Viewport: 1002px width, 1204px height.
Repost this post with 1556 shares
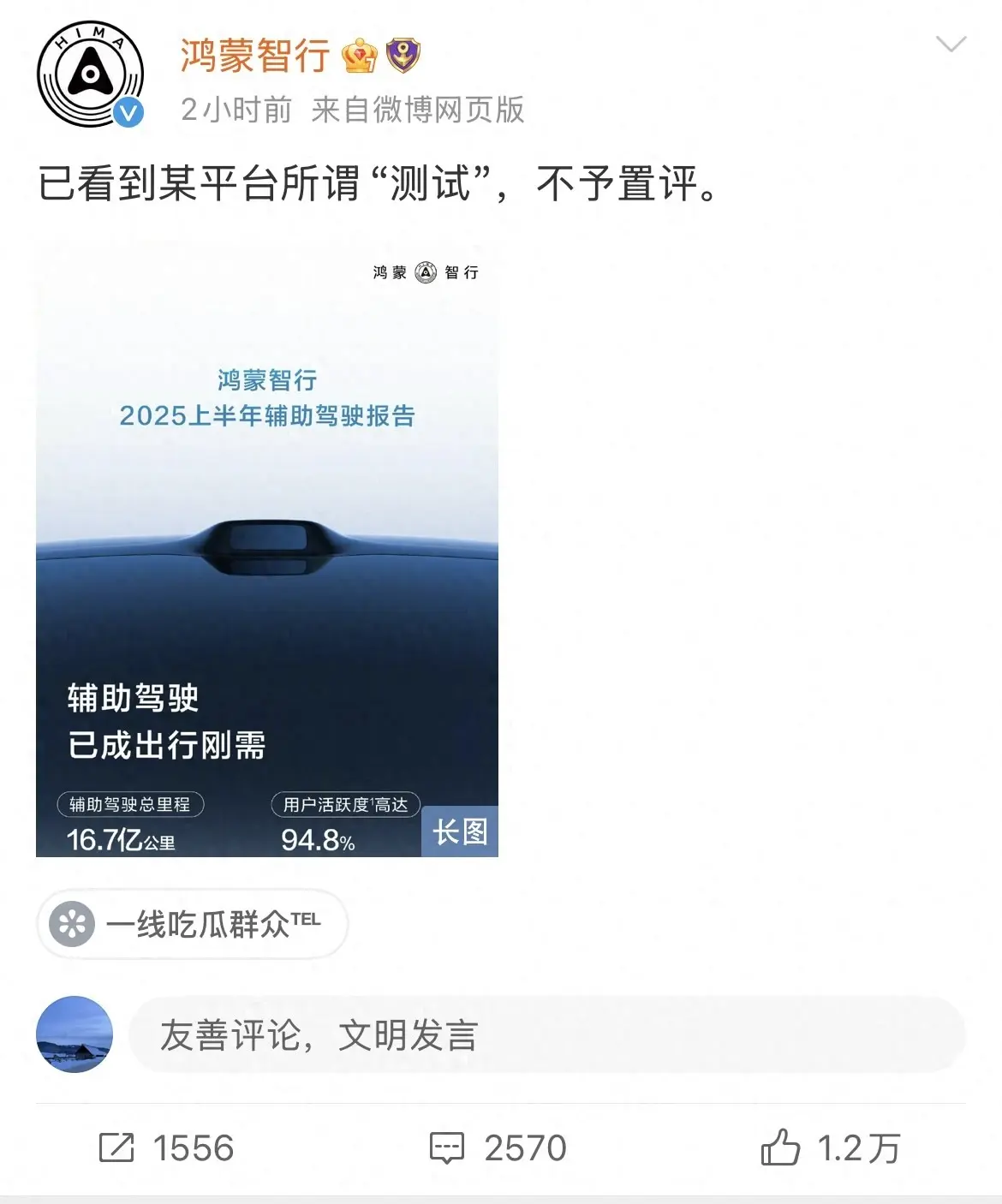[166, 1148]
